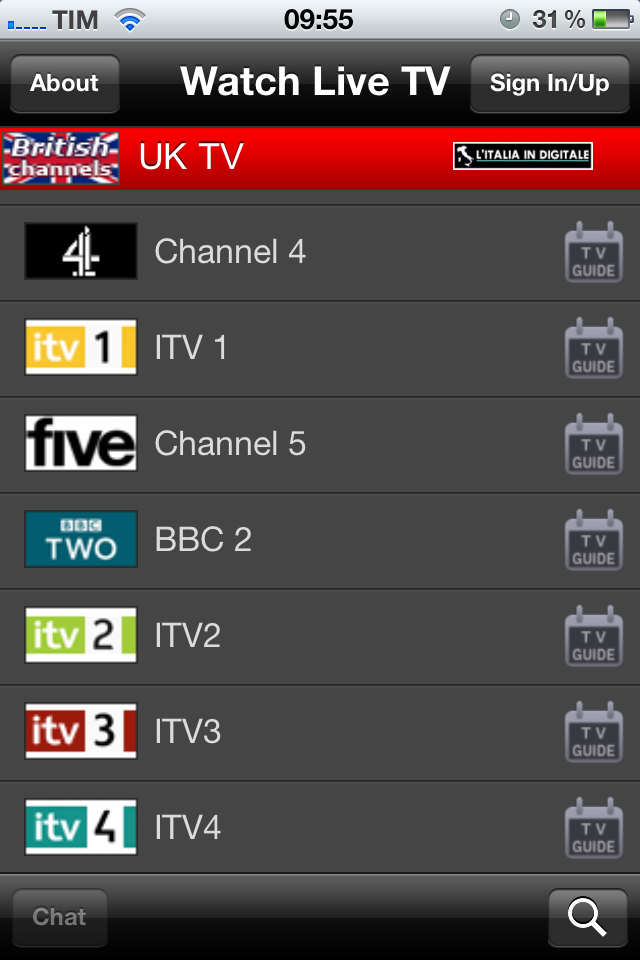Screen dimensions: 640x960
Task: View TV Guide for ITV 1
Action: click(593, 348)
